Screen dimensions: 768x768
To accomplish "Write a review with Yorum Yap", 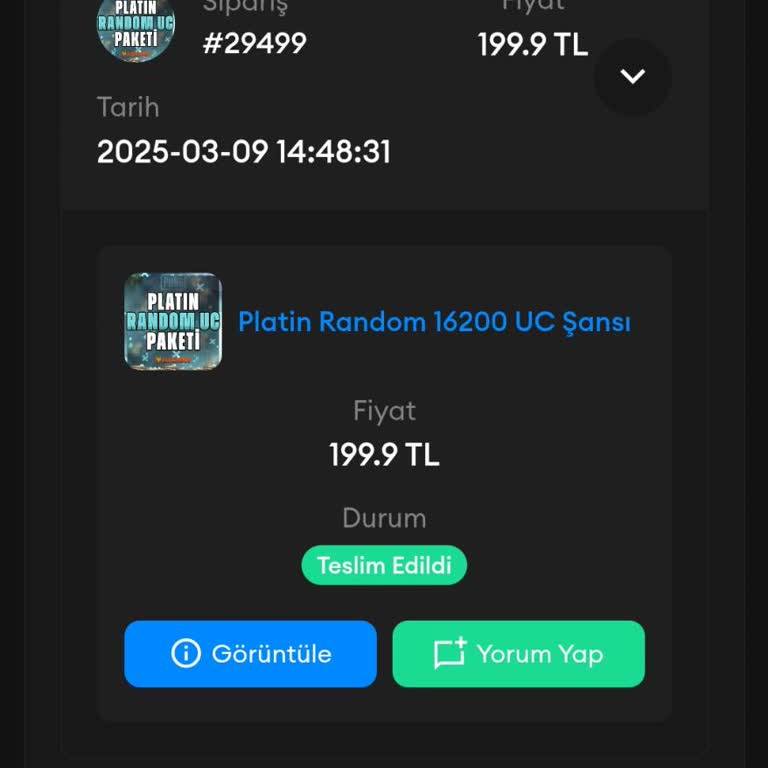I will click(x=518, y=654).
